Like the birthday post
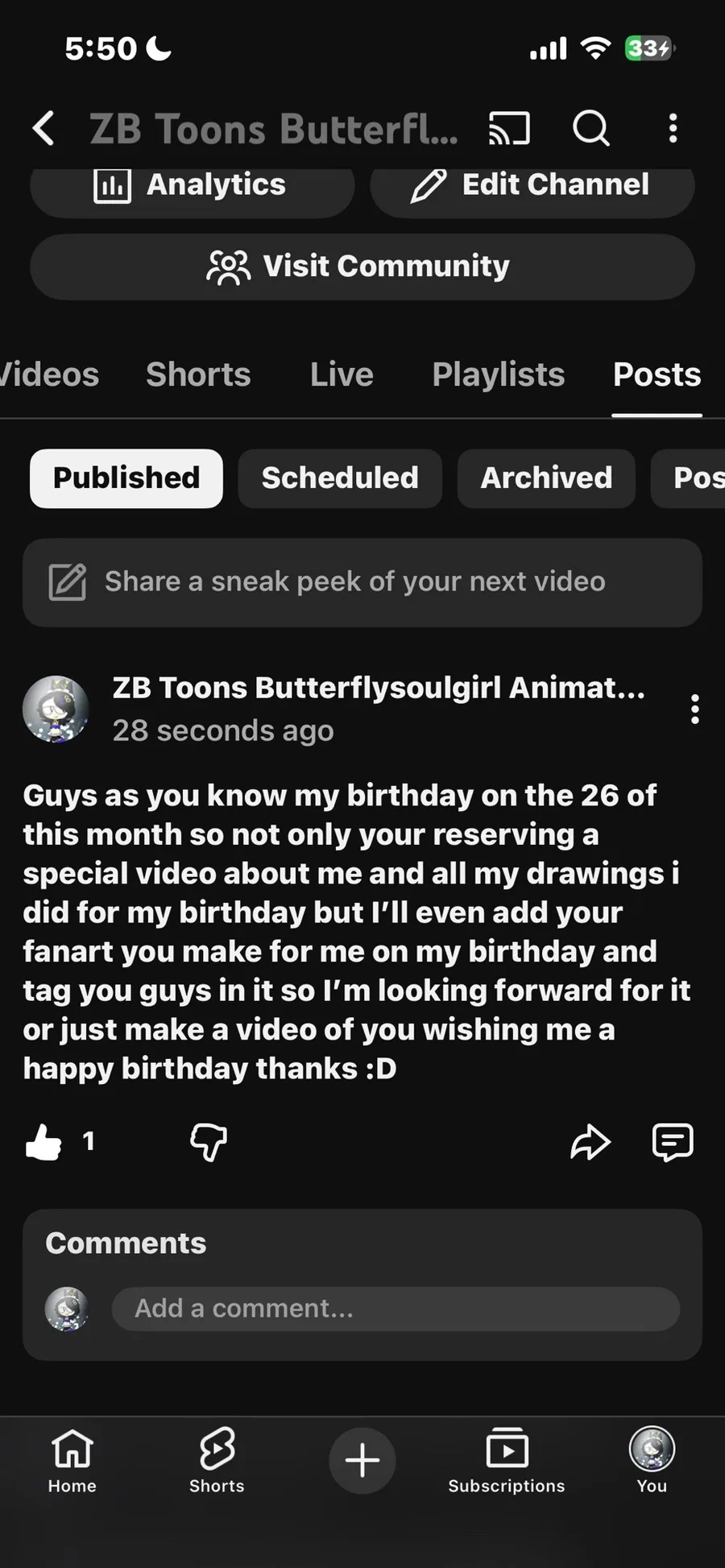Screen dimensions: 725x1568 pyautogui.click(x=44, y=1142)
